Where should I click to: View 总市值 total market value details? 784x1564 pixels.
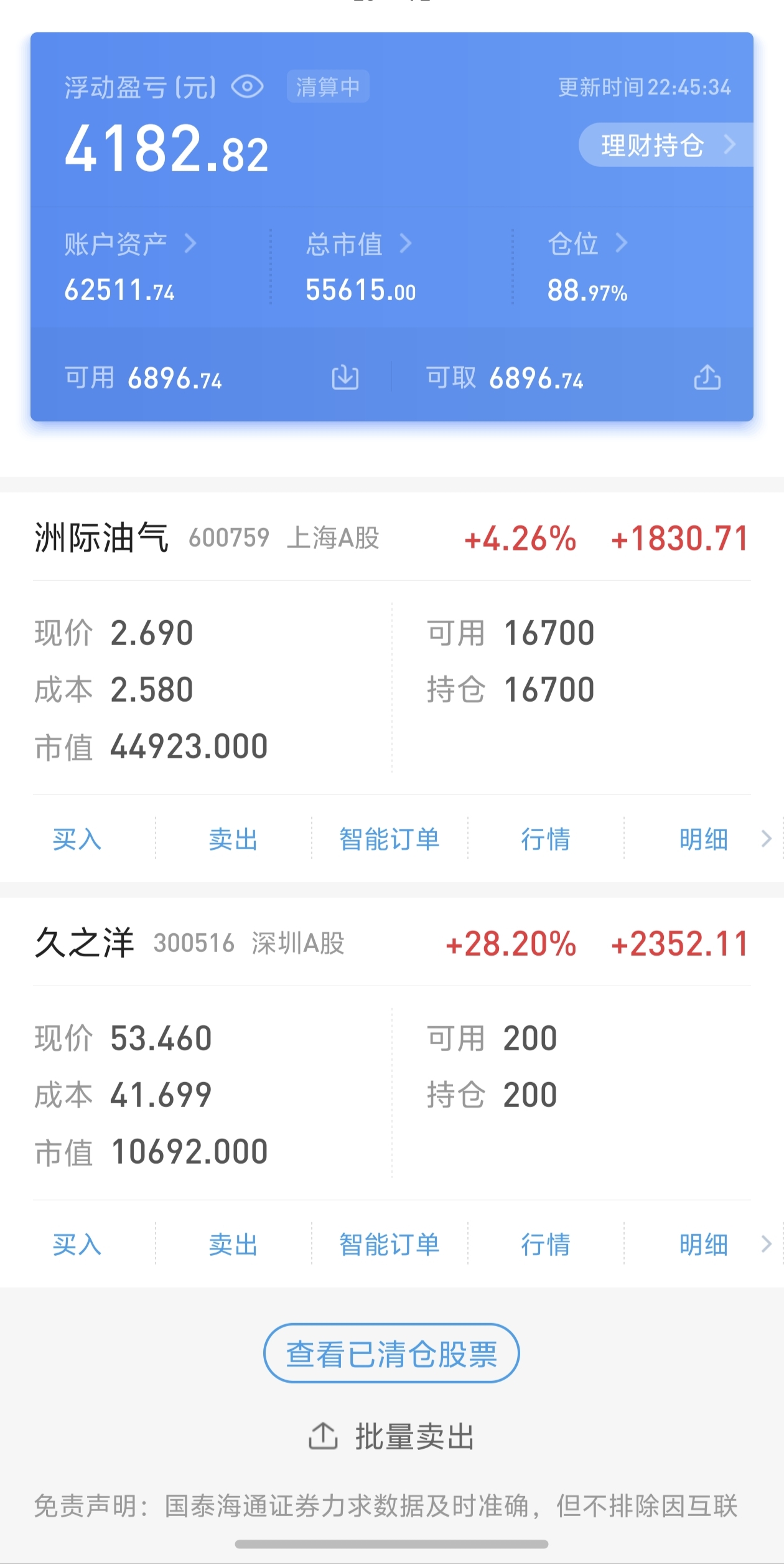tap(358, 243)
